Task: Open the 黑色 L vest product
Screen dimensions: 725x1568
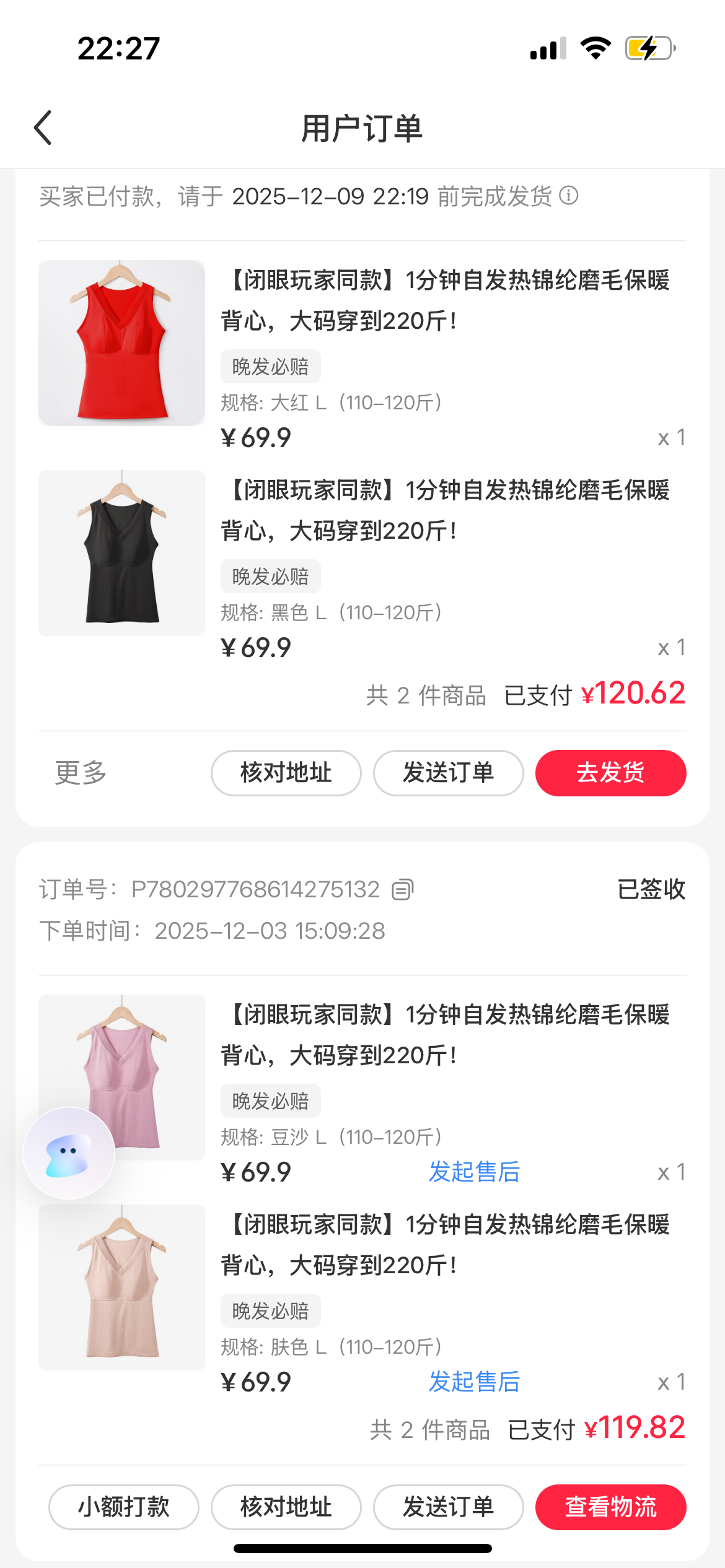Action: (121, 553)
